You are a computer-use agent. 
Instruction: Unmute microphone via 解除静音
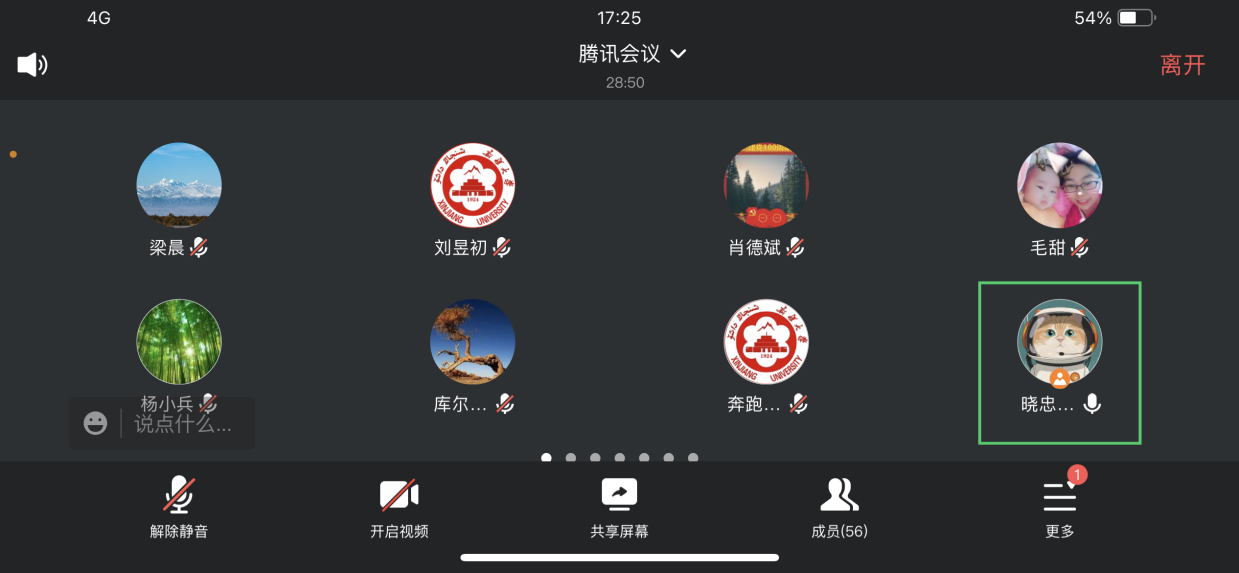[179, 506]
